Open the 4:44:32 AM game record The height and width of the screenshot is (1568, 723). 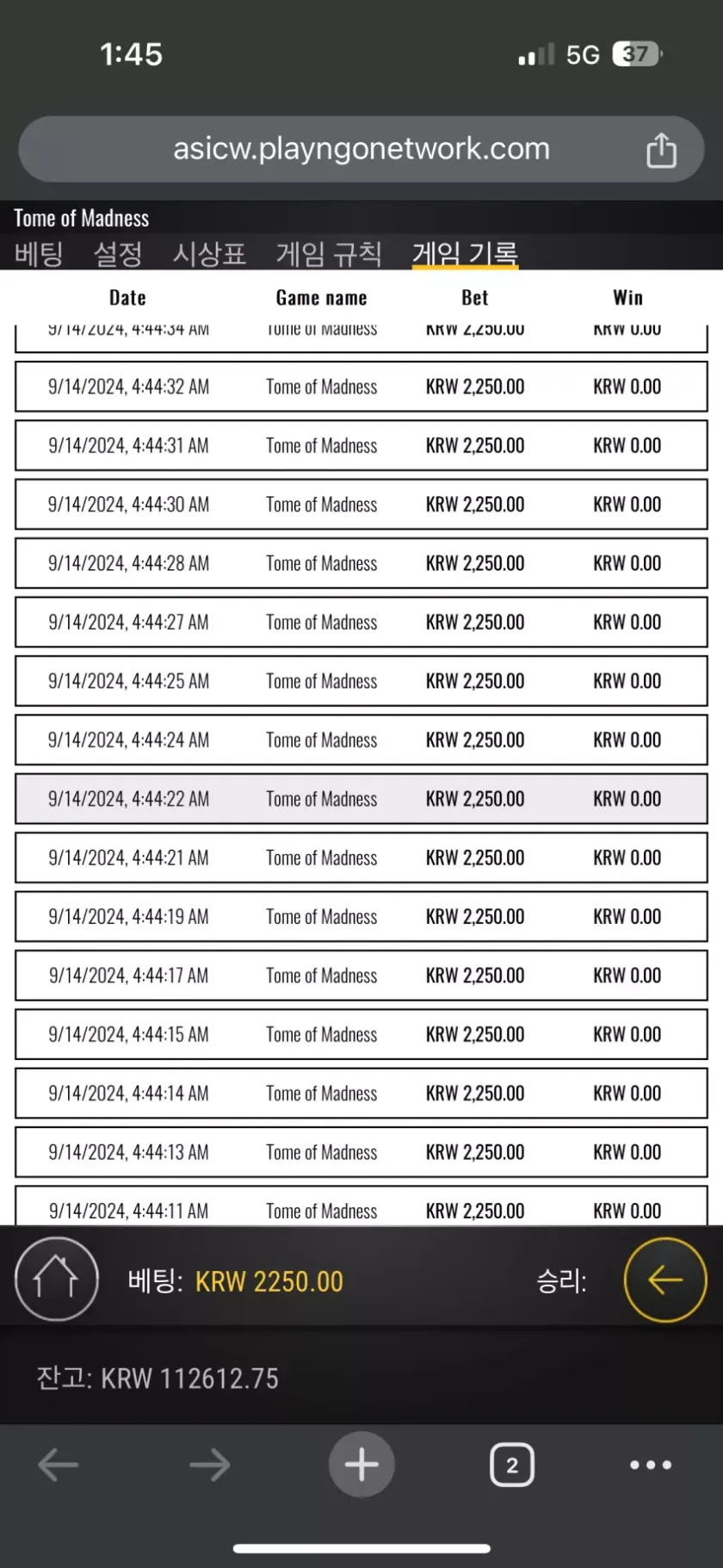click(361, 387)
